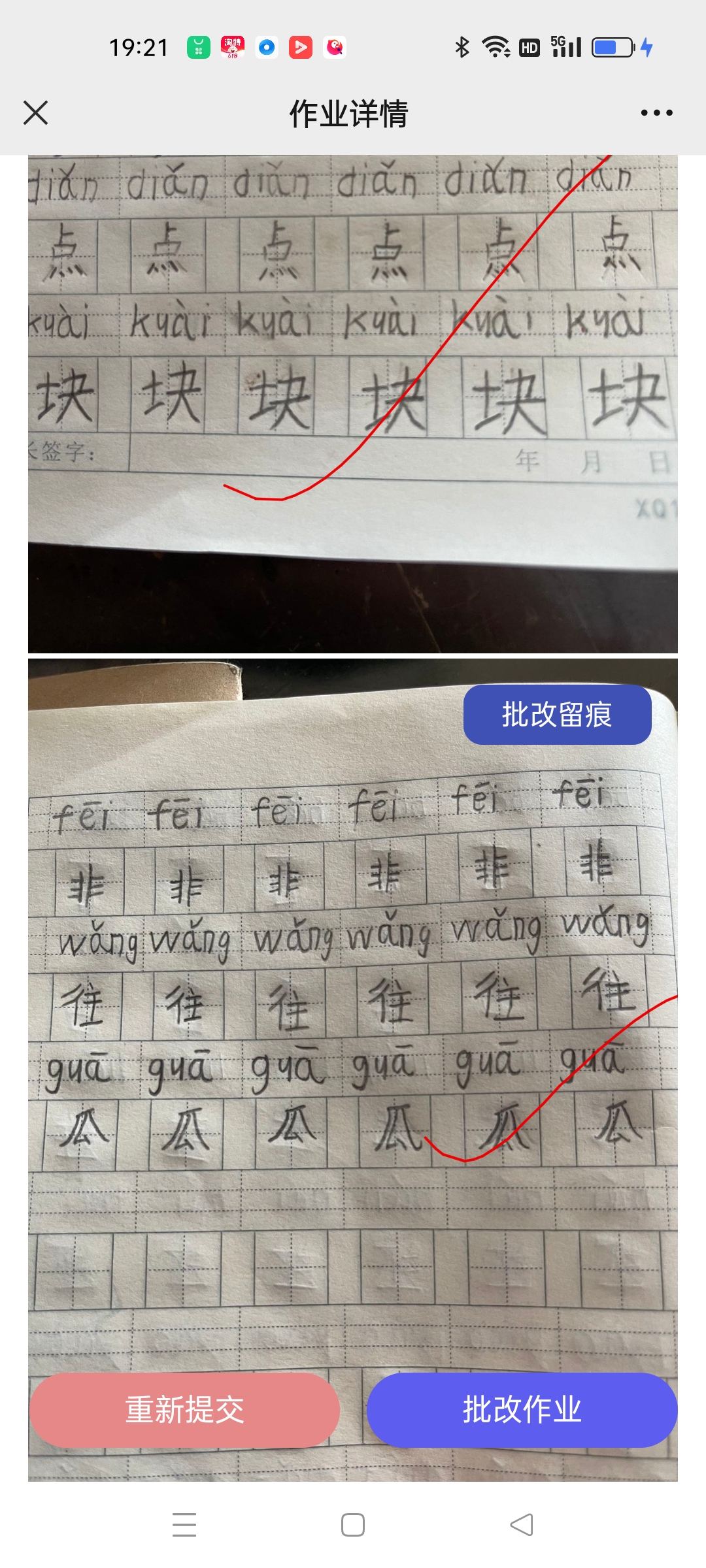The width and height of the screenshot is (706, 1568).
Task: Tap 批改作业 to grade homework
Action: click(x=522, y=1409)
